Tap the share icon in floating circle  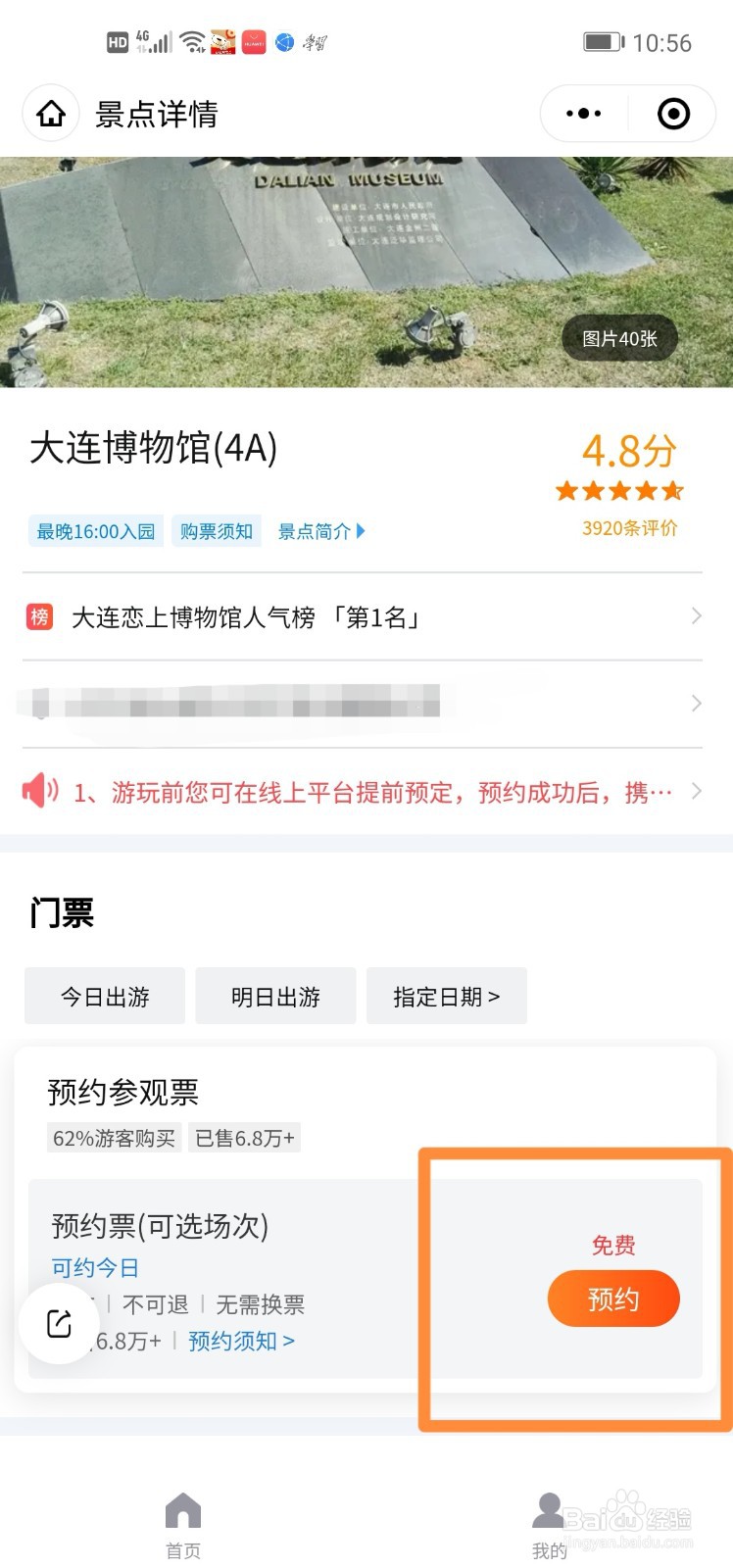click(x=59, y=1323)
